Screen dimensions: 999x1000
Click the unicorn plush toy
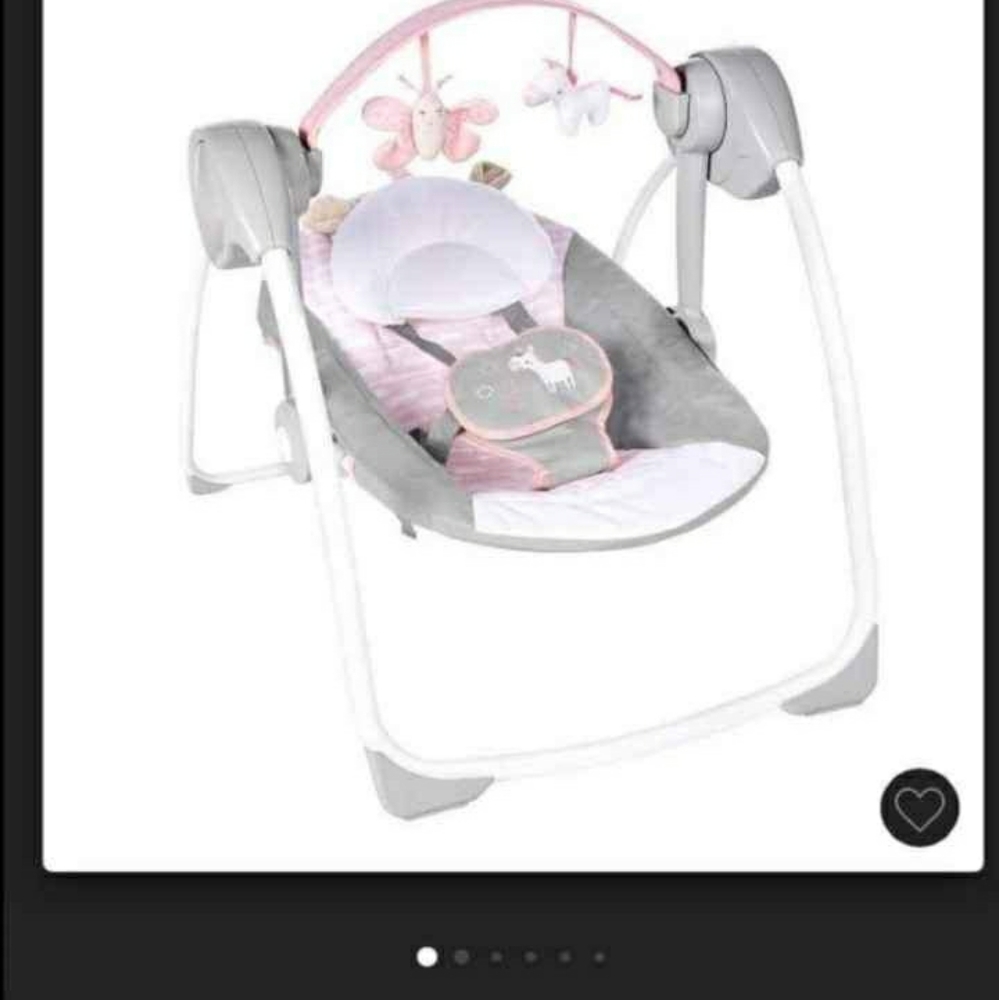(x=573, y=95)
